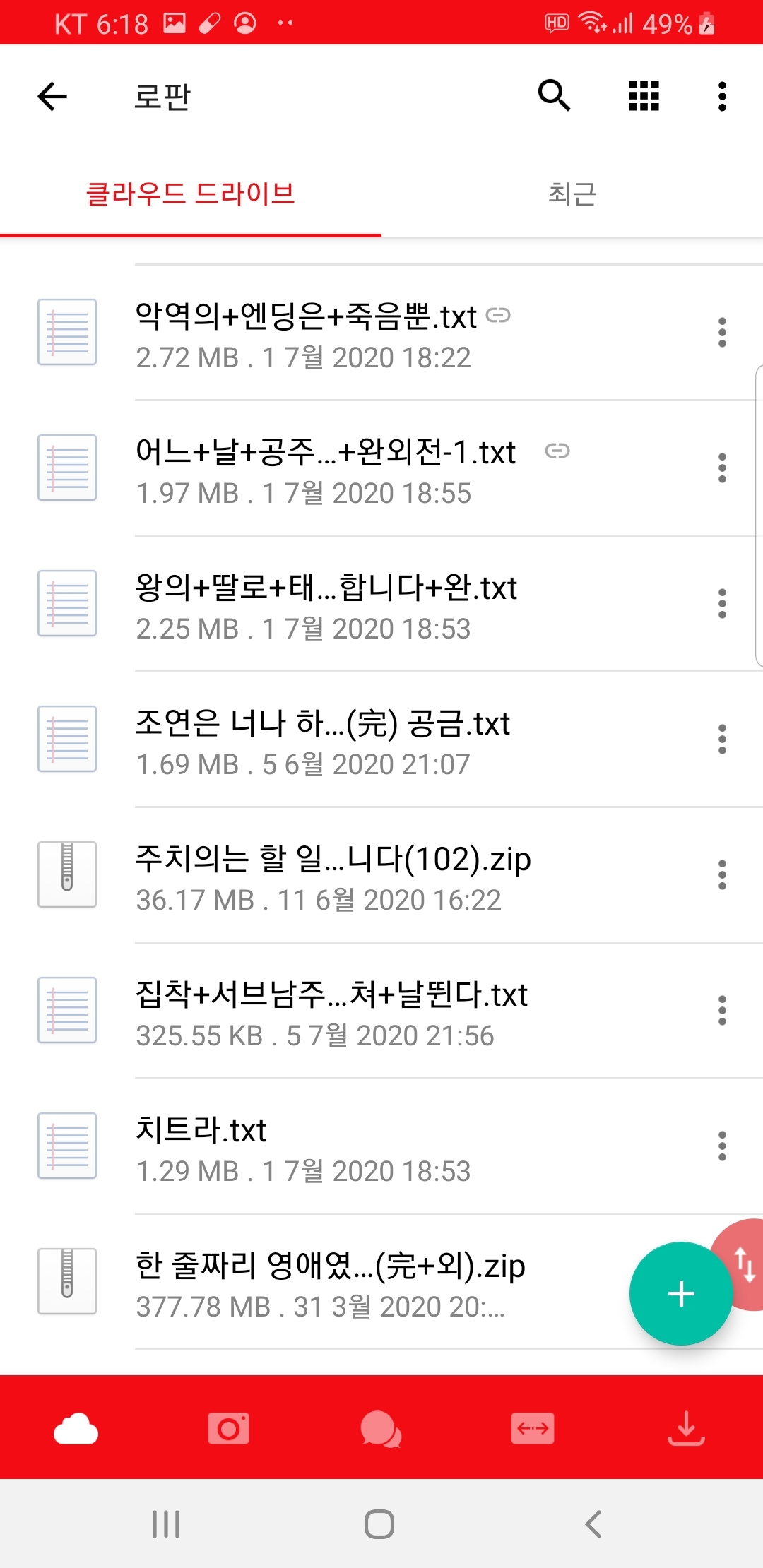Viewport: 763px width, 1568px height.
Task: Switch to the 최근 tab
Action: point(572,194)
